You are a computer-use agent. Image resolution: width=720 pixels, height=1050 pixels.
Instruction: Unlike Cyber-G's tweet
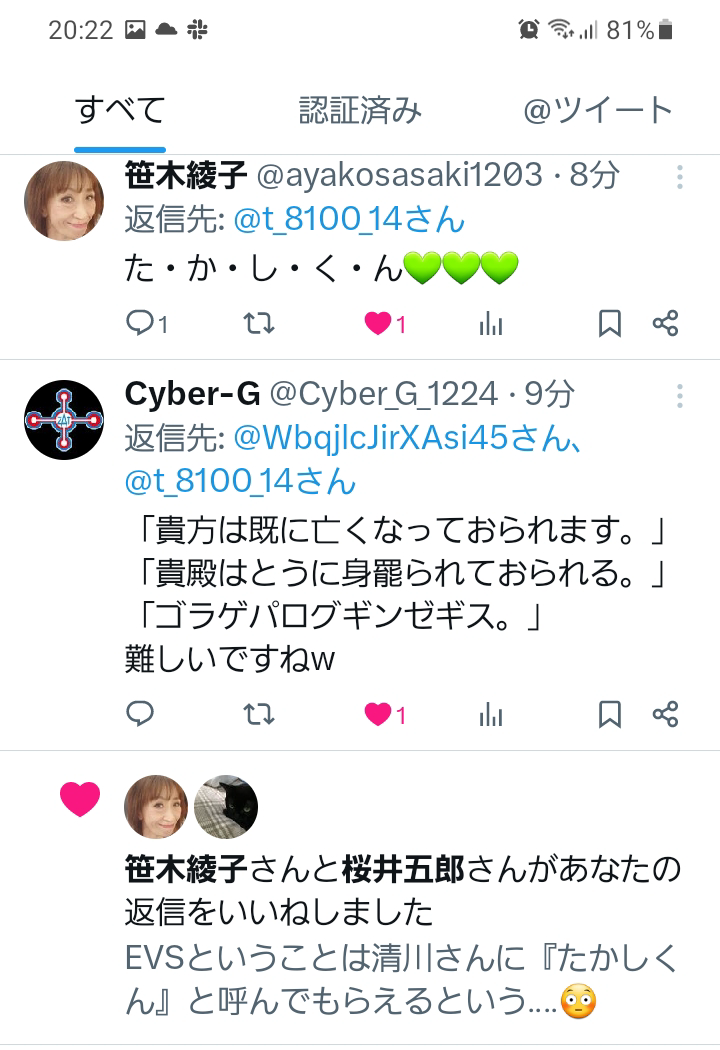coord(378,714)
